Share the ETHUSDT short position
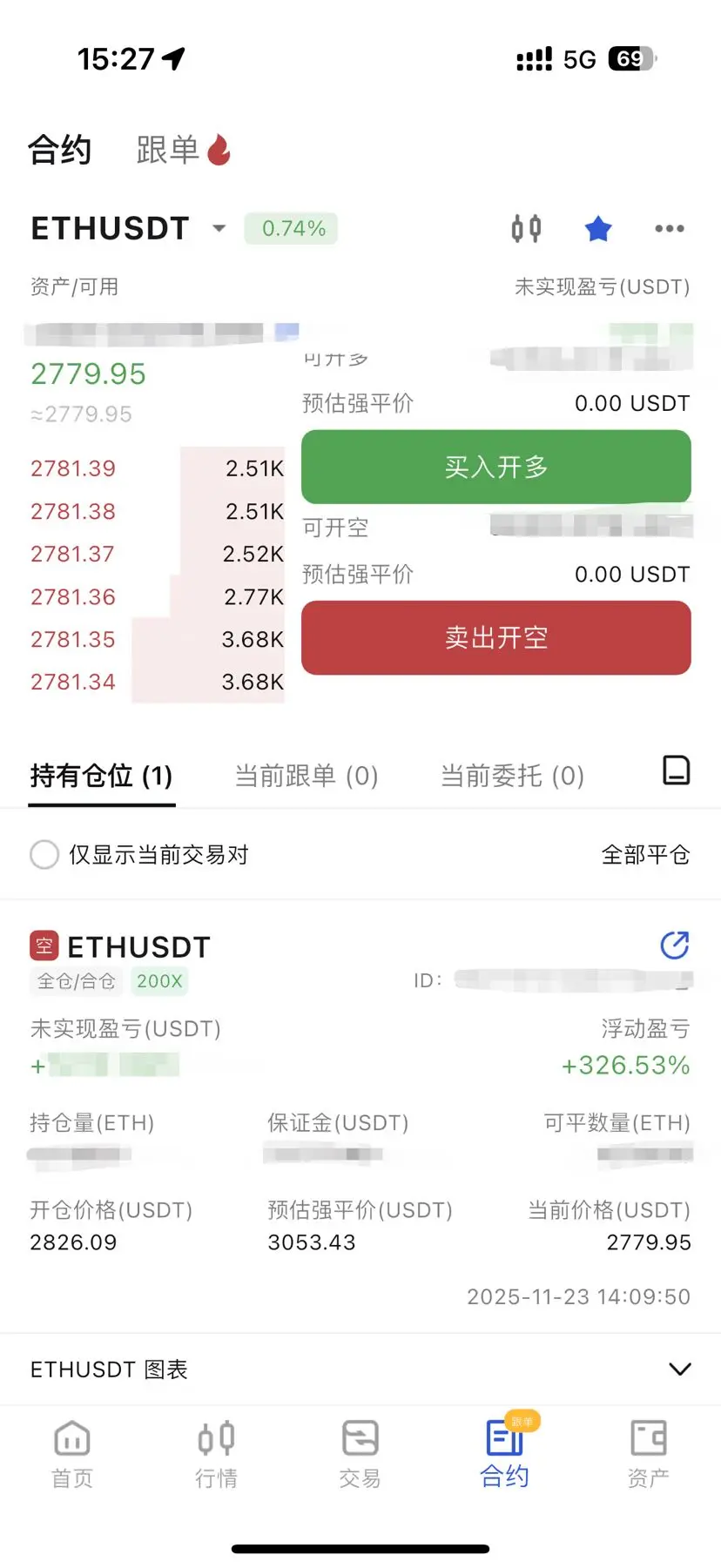Viewport: 721px width, 1568px height. 675,946
